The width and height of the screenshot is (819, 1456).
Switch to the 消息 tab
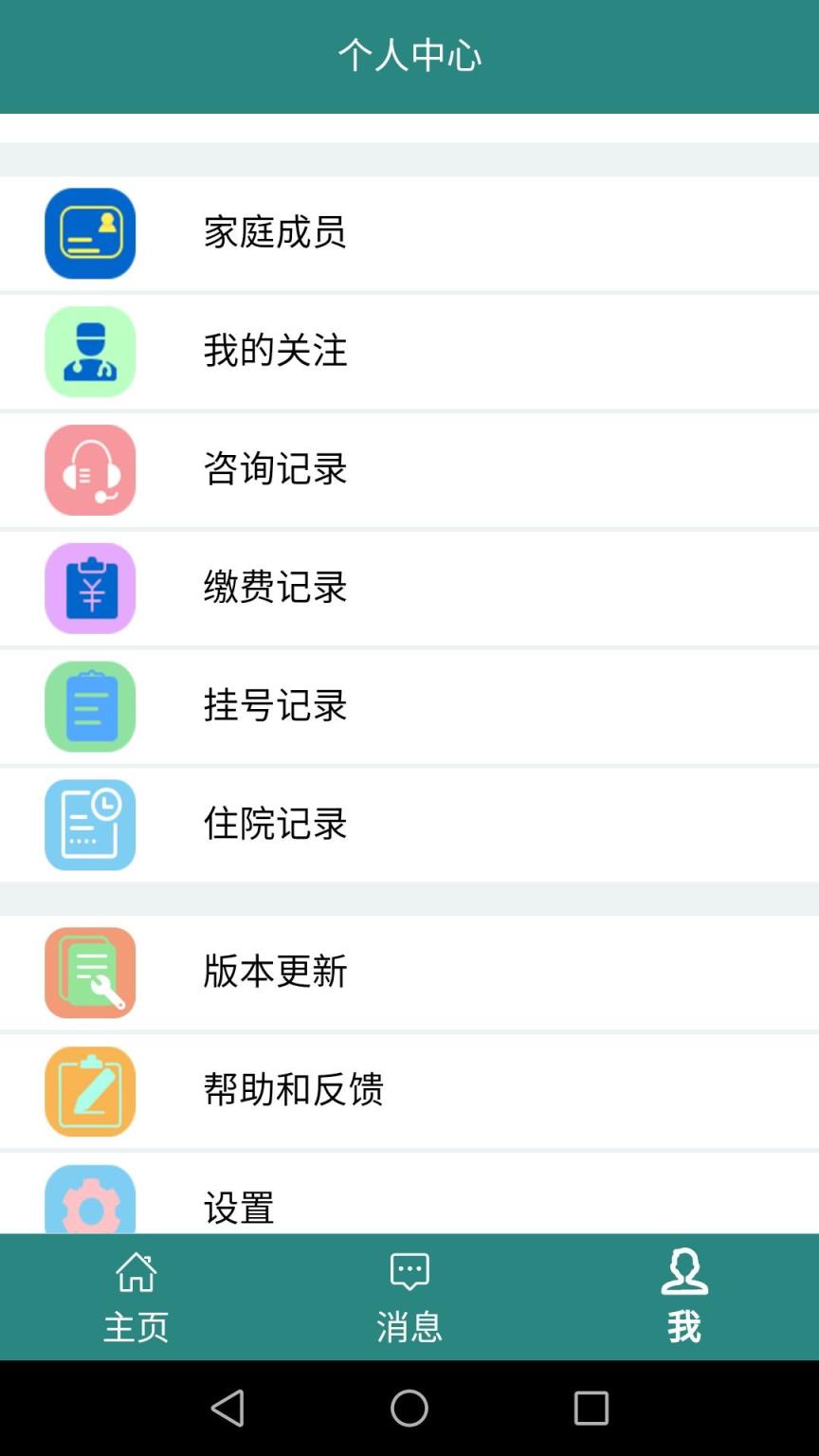click(409, 1297)
